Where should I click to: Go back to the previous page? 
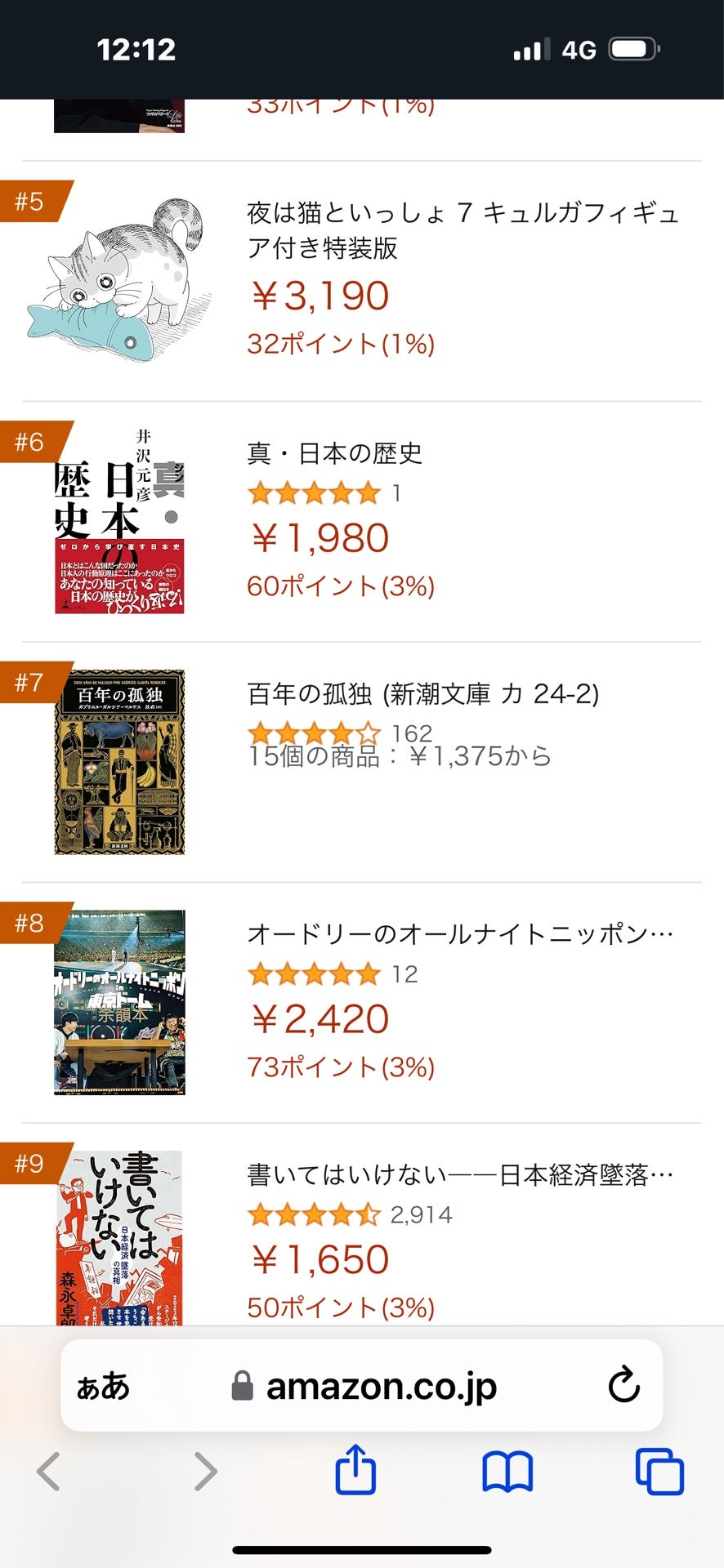[49, 1472]
